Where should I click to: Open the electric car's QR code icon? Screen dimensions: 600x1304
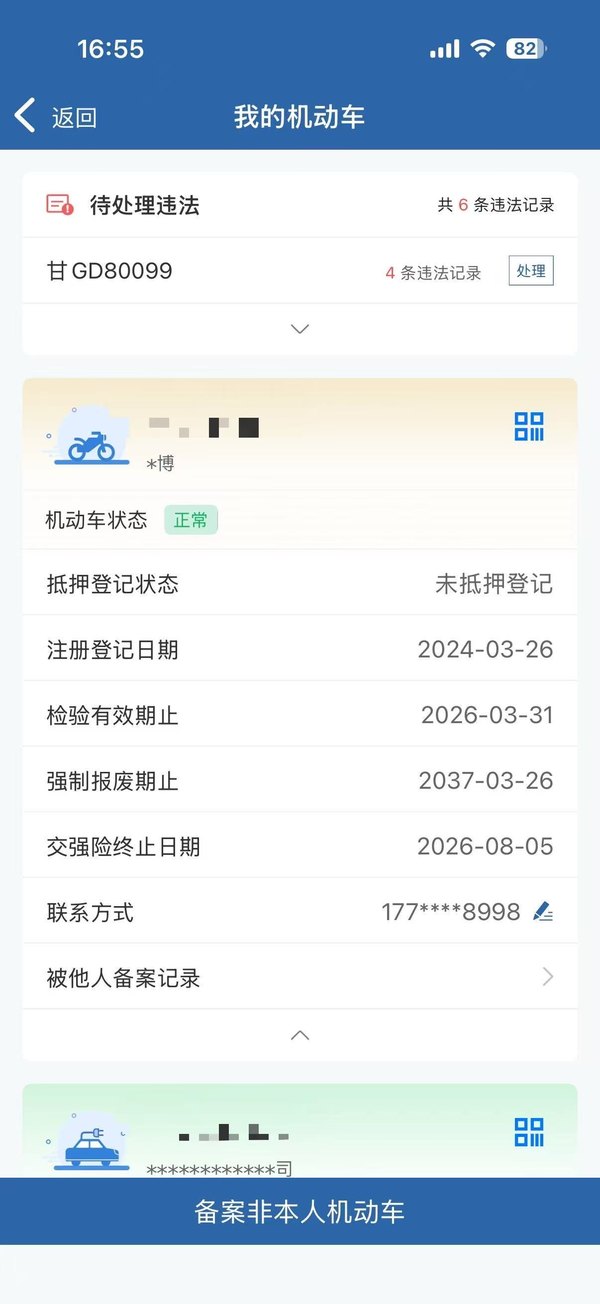[529, 1132]
